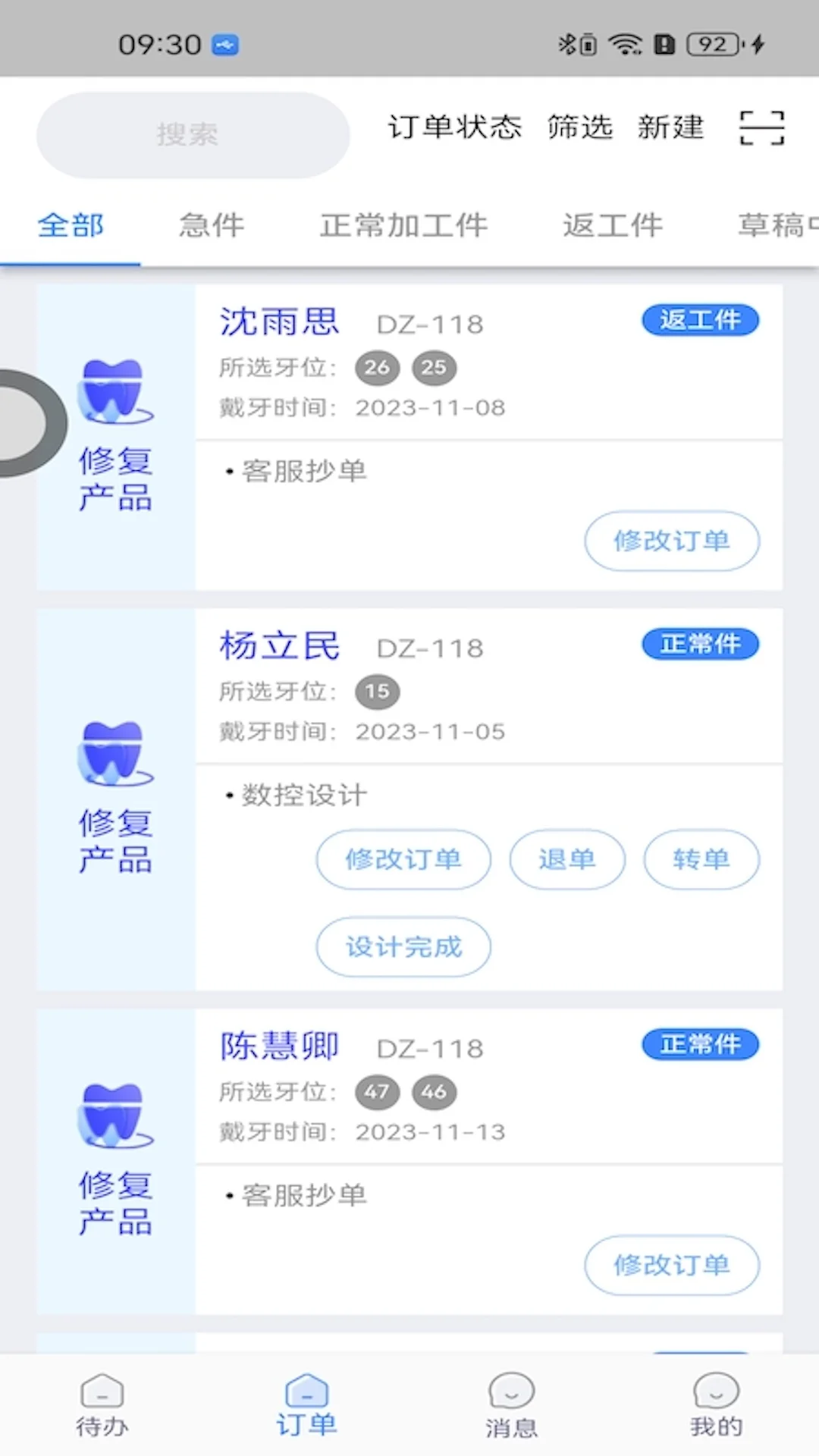This screenshot has width=819, height=1456.
Task: Expand the 草稿 drafts tab on the right
Action: 773,226
